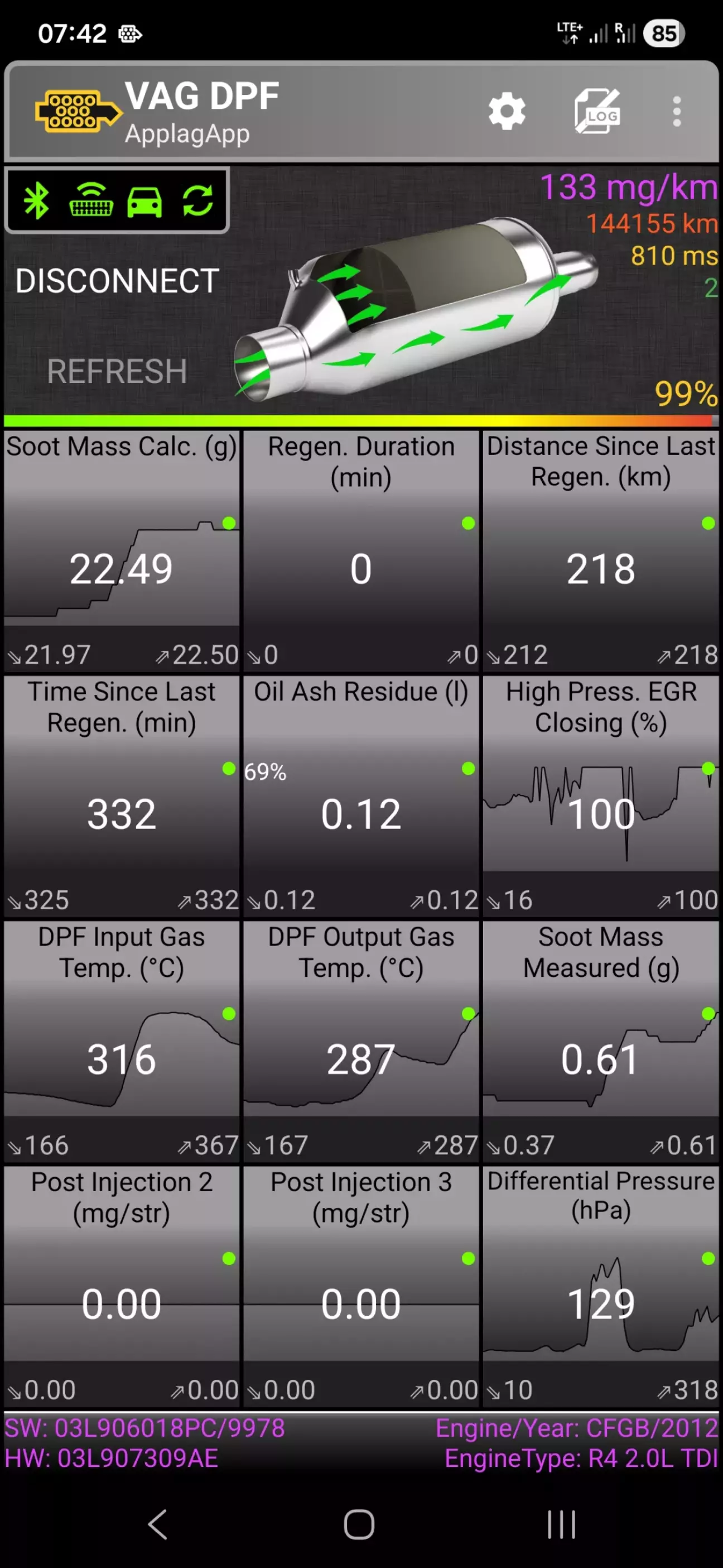Open Distance Since Last Regen. tile
Viewport: 723px width, 1568px height.
pos(601,551)
